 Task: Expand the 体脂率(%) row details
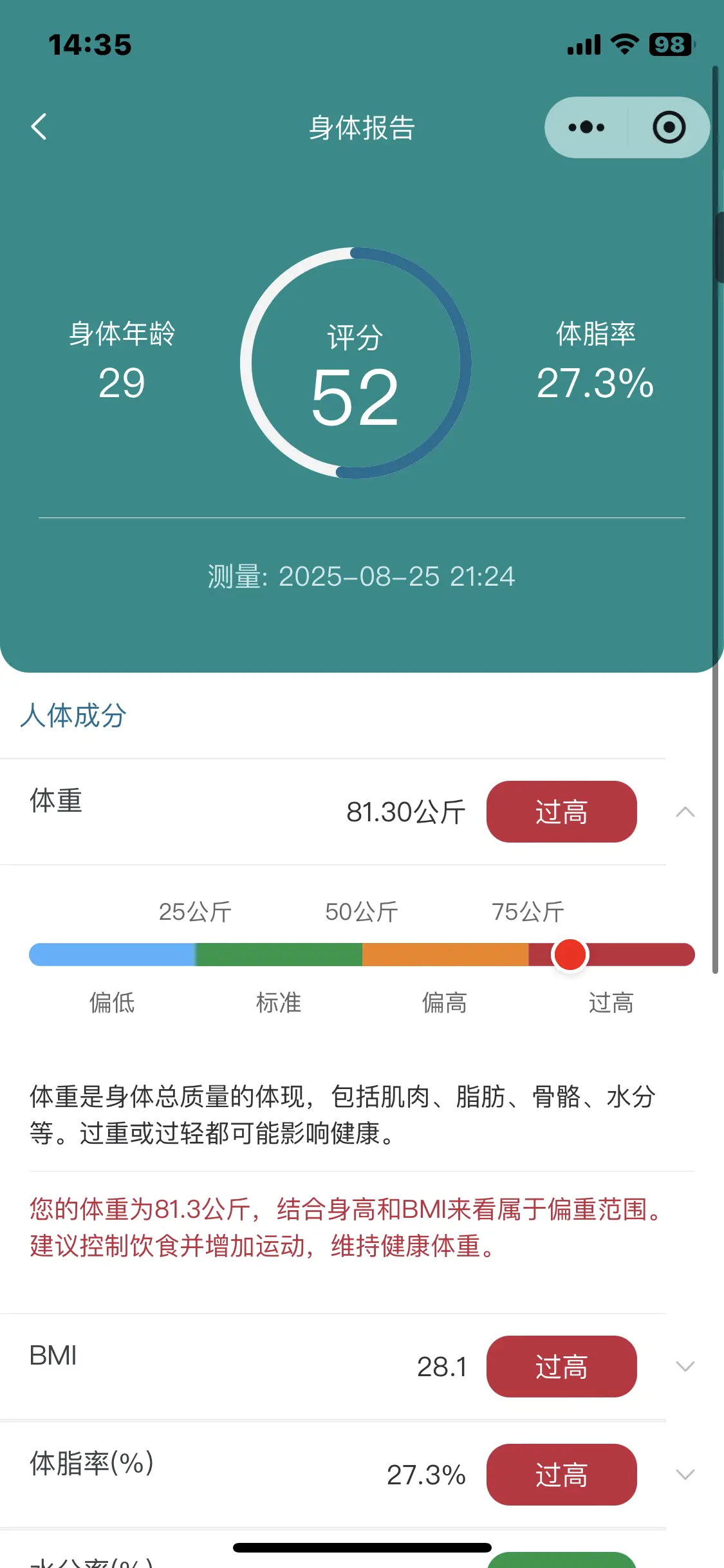(685, 1474)
